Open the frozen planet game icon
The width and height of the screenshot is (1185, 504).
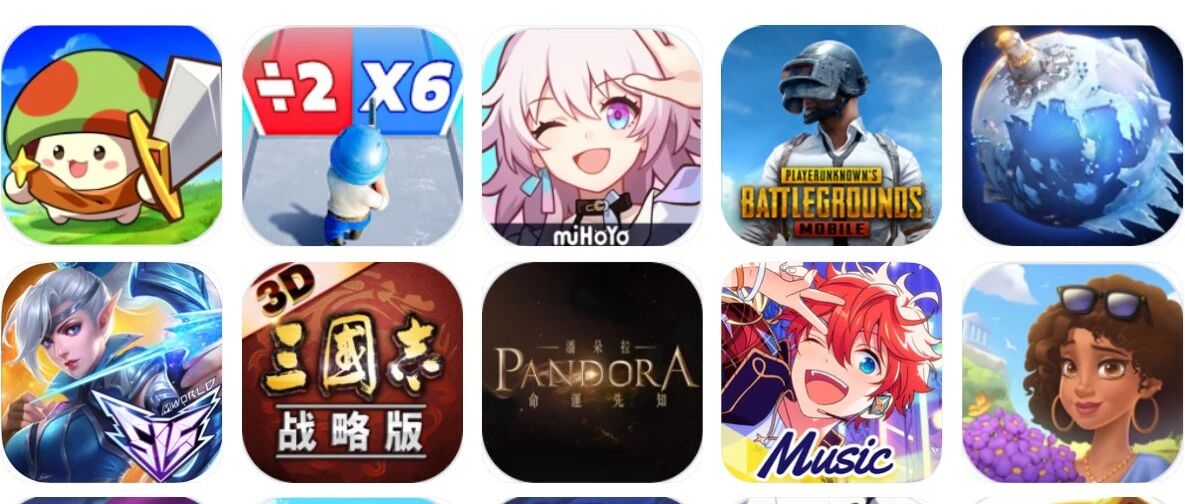[1072, 135]
